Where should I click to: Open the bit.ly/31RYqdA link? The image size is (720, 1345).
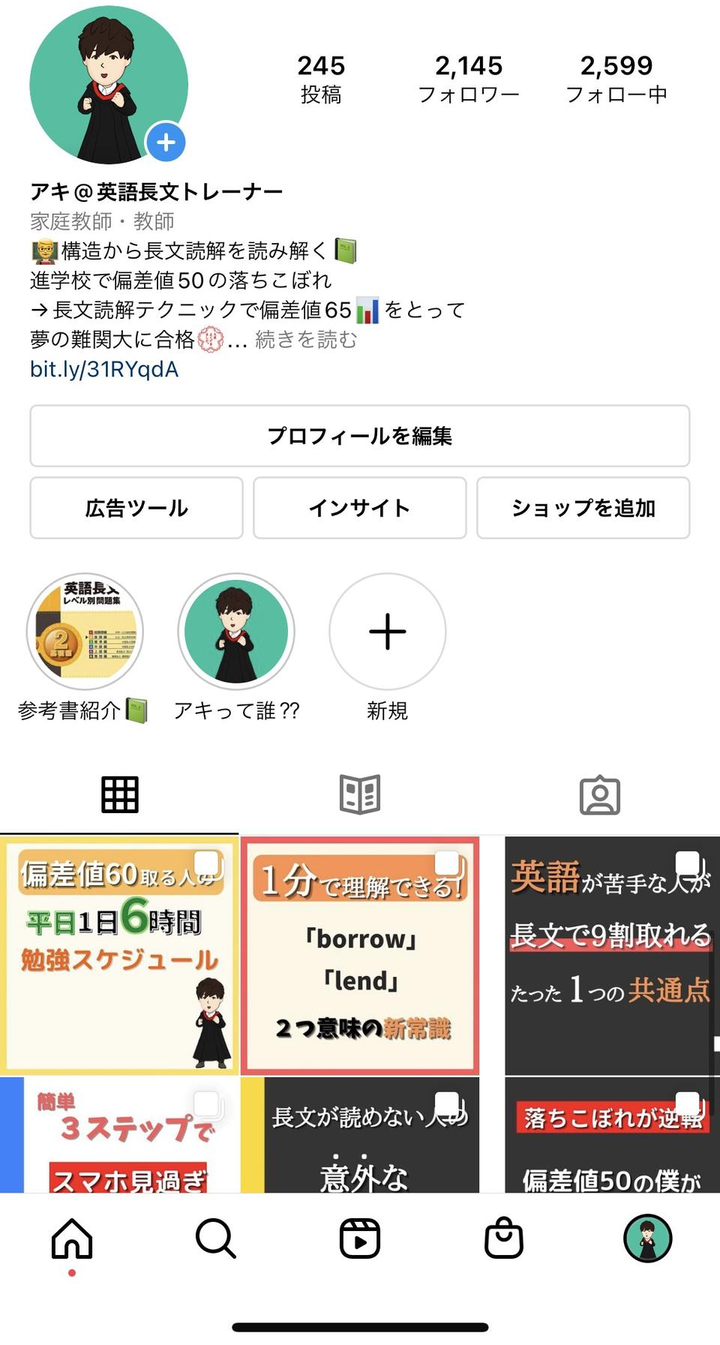click(104, 369)
